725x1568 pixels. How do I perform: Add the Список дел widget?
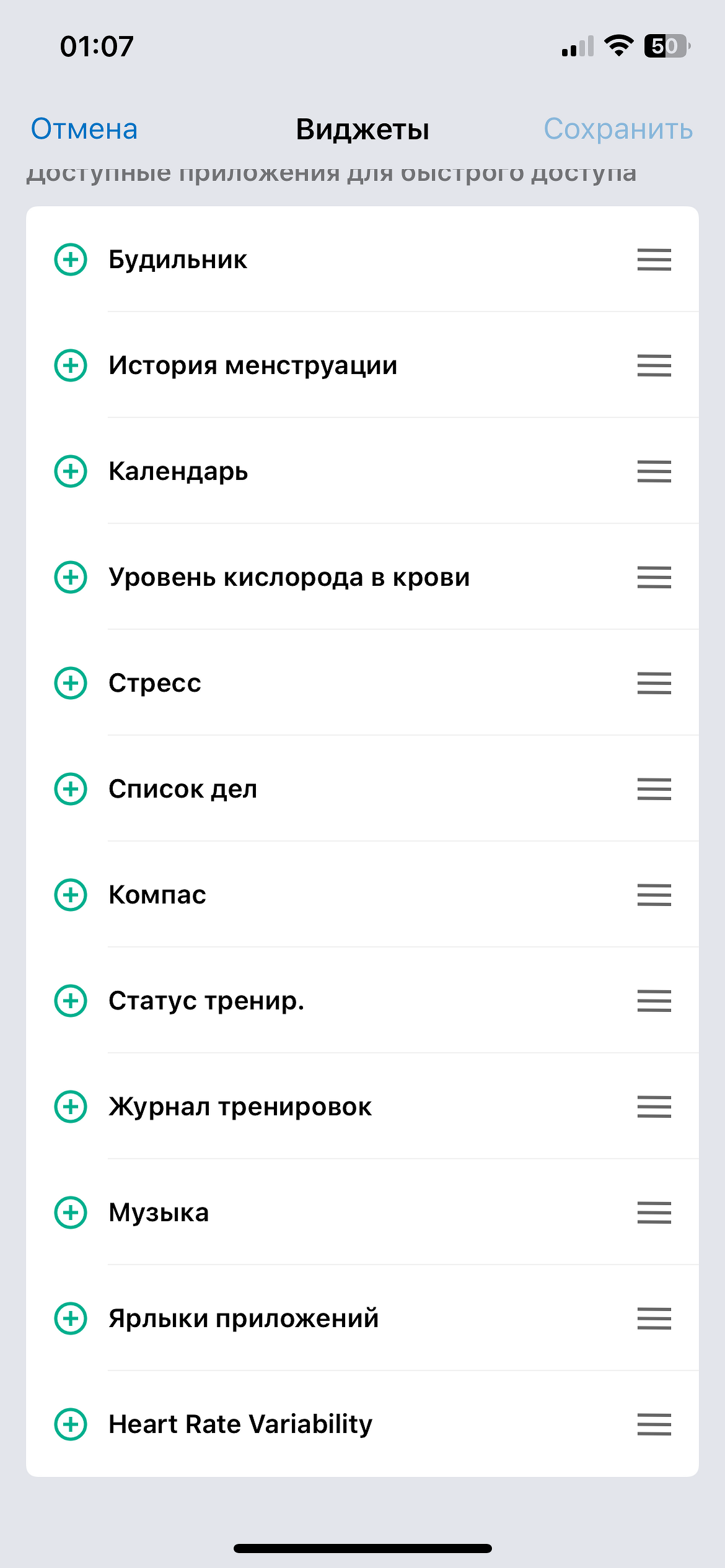coord(71,789)
